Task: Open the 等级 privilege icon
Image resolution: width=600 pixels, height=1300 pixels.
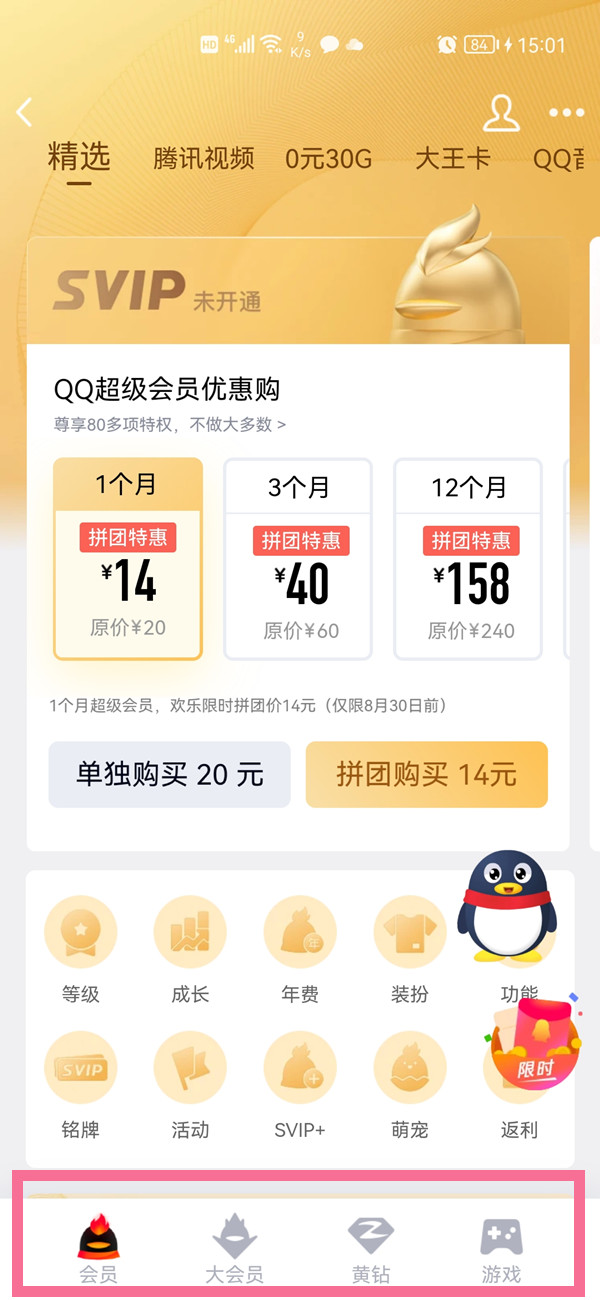Action: click(81, 947)
